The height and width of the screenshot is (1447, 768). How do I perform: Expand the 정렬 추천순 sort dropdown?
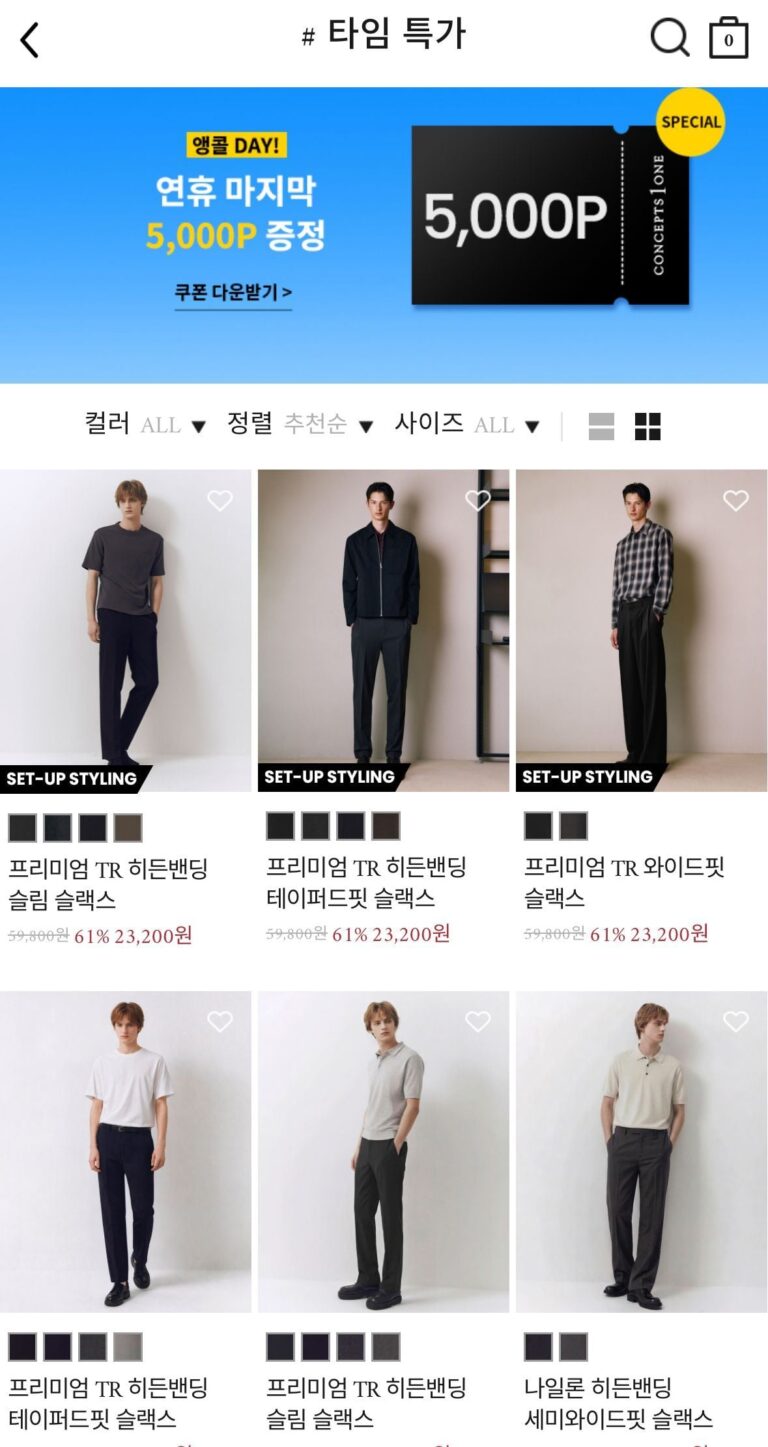coord(300,425)
